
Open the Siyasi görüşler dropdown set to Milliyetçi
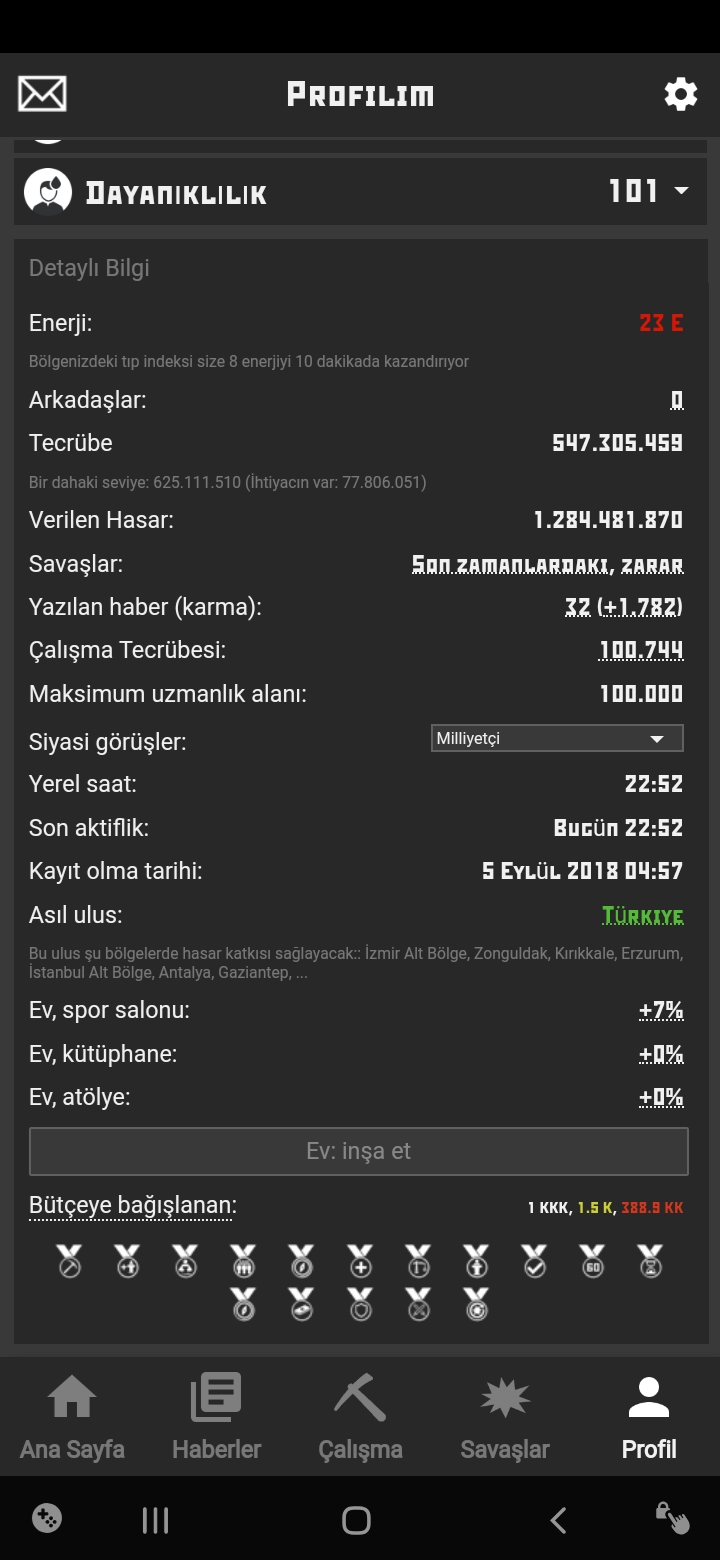557,739
